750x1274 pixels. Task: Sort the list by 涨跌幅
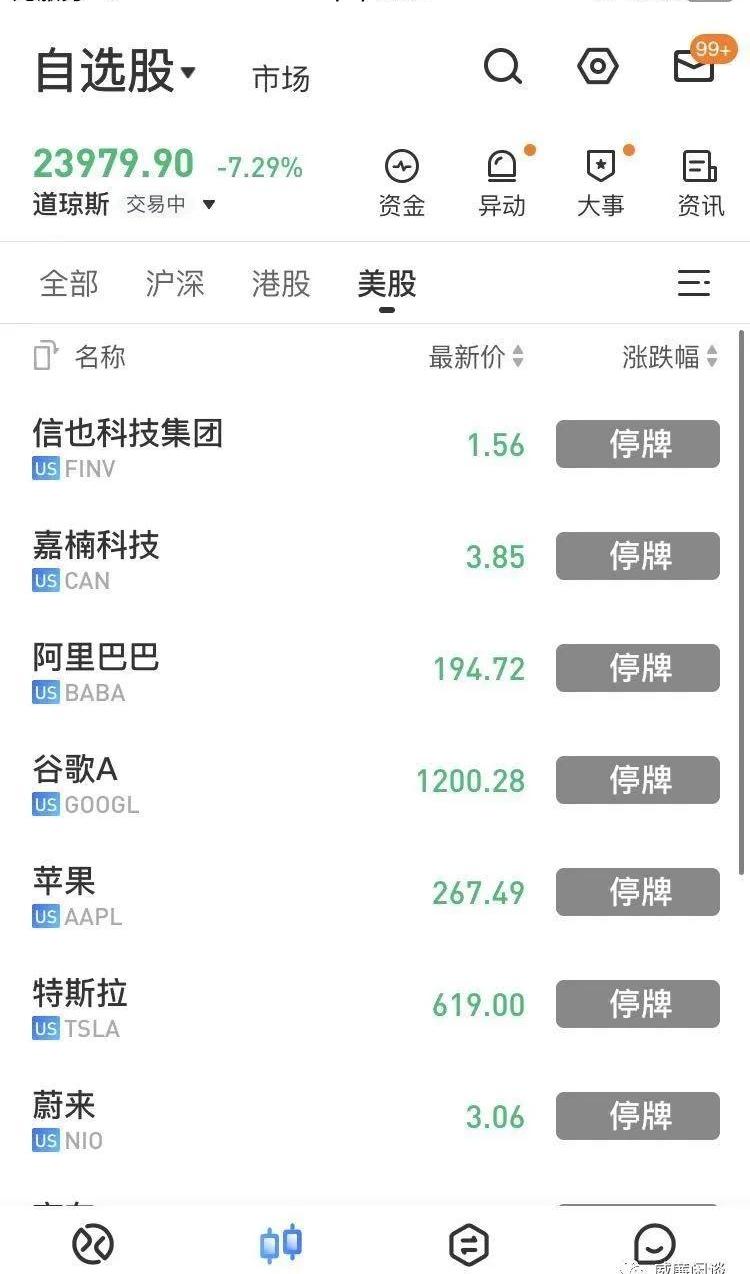pyautogui.click(x=669, y=357)
